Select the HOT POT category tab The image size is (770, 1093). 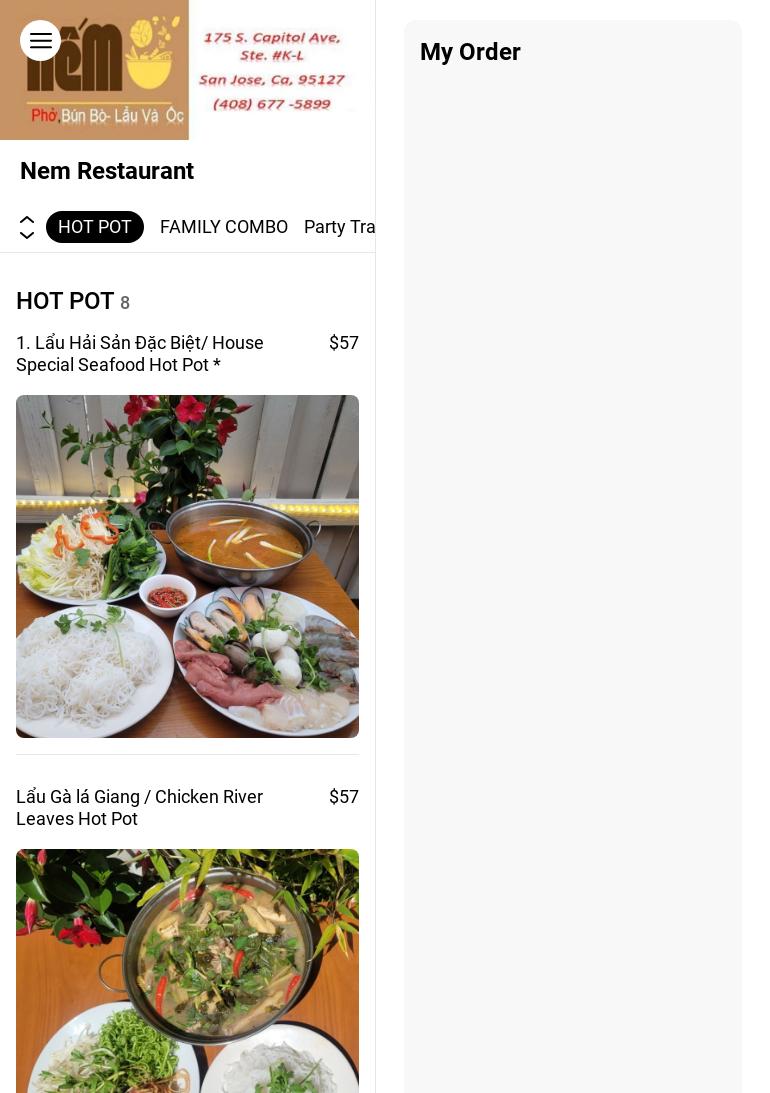pyautogui.click(x=95, y=227)
